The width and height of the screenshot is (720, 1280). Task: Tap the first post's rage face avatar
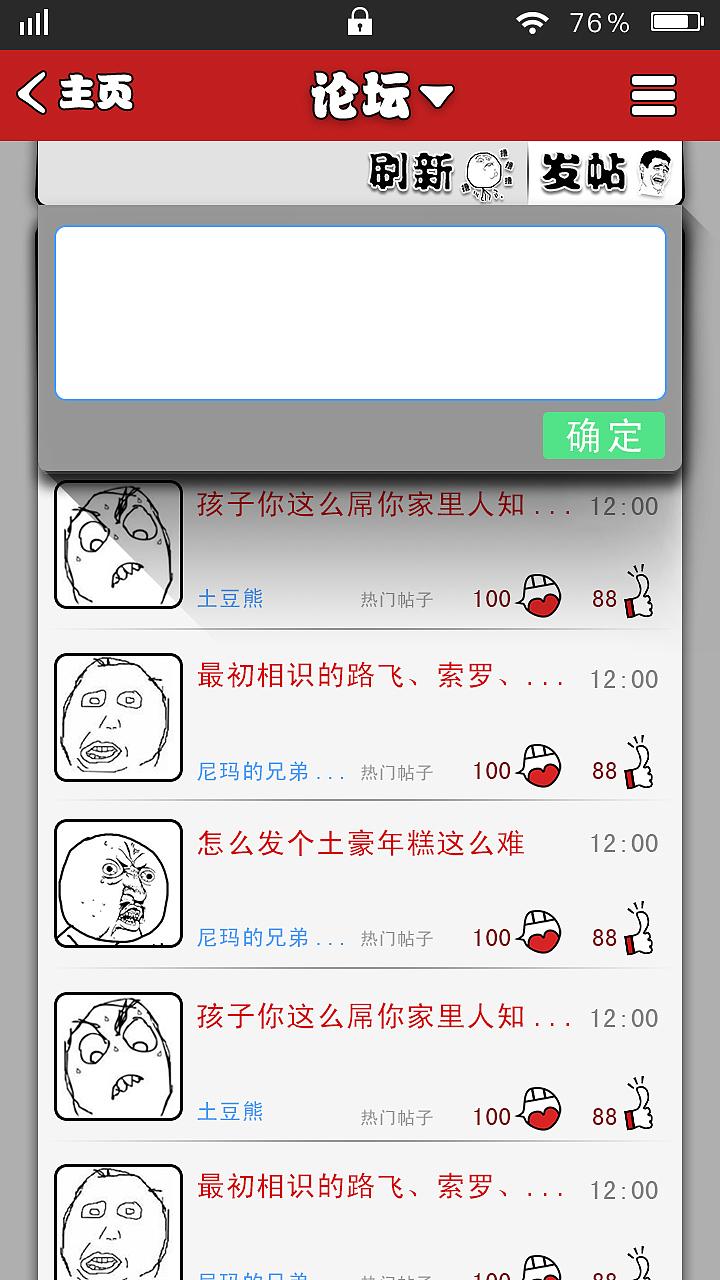coord(118,544)
